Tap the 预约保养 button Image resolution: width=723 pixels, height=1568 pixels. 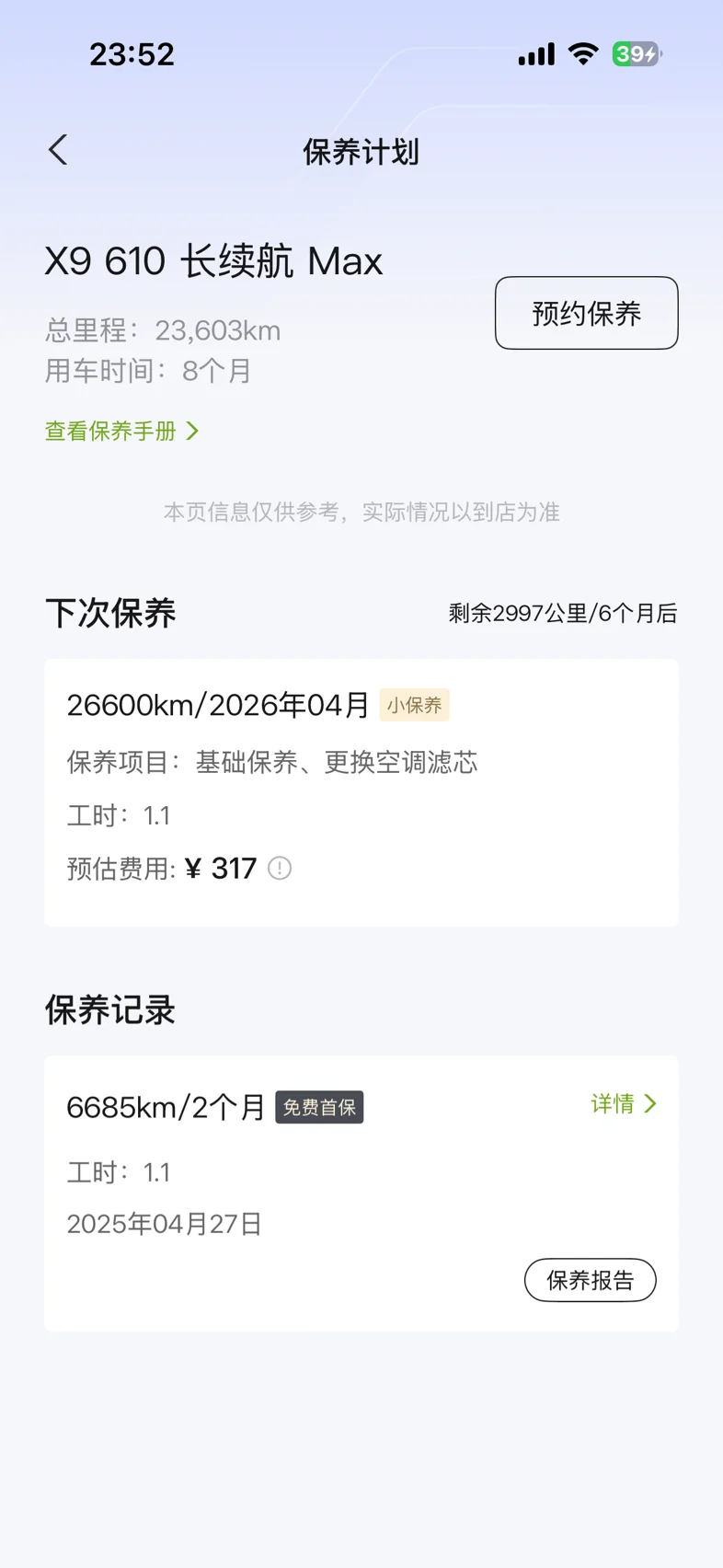[586, 313]
